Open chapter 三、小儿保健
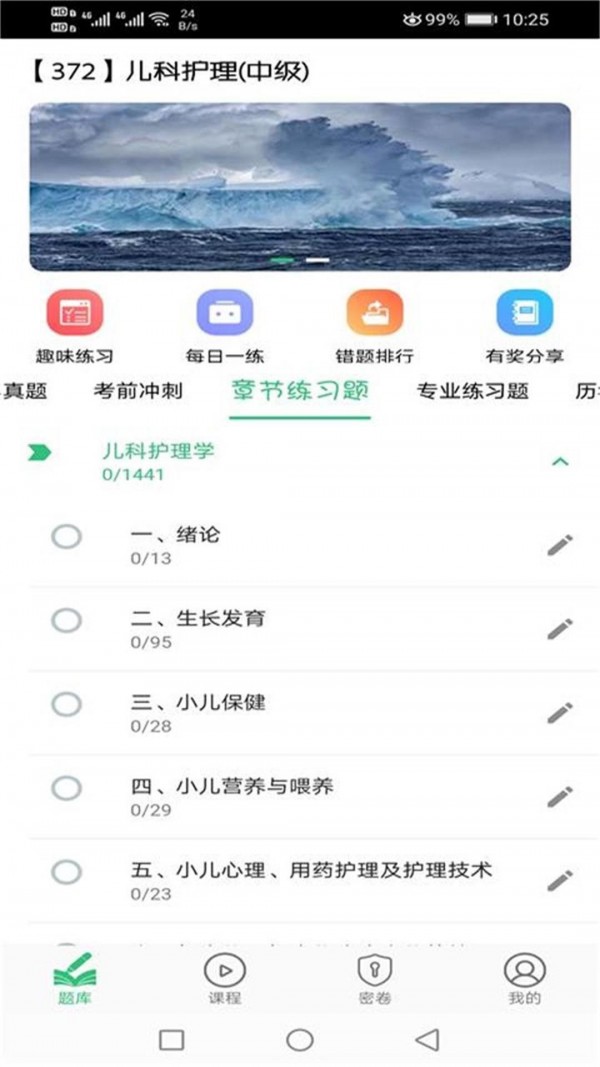Viewport: 600px width, 1067px height. [300, 712]
